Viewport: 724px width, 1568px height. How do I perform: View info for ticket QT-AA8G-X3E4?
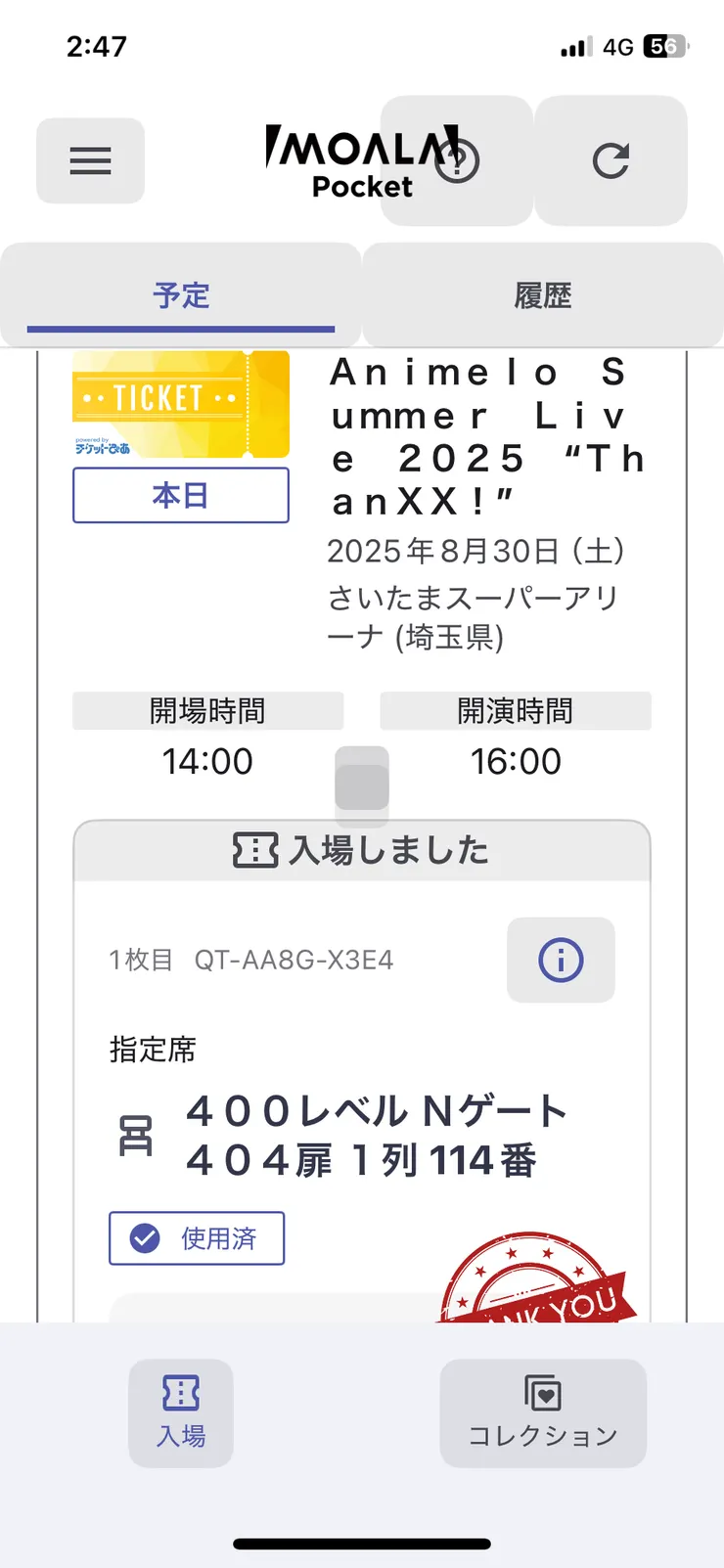(561, 960)
